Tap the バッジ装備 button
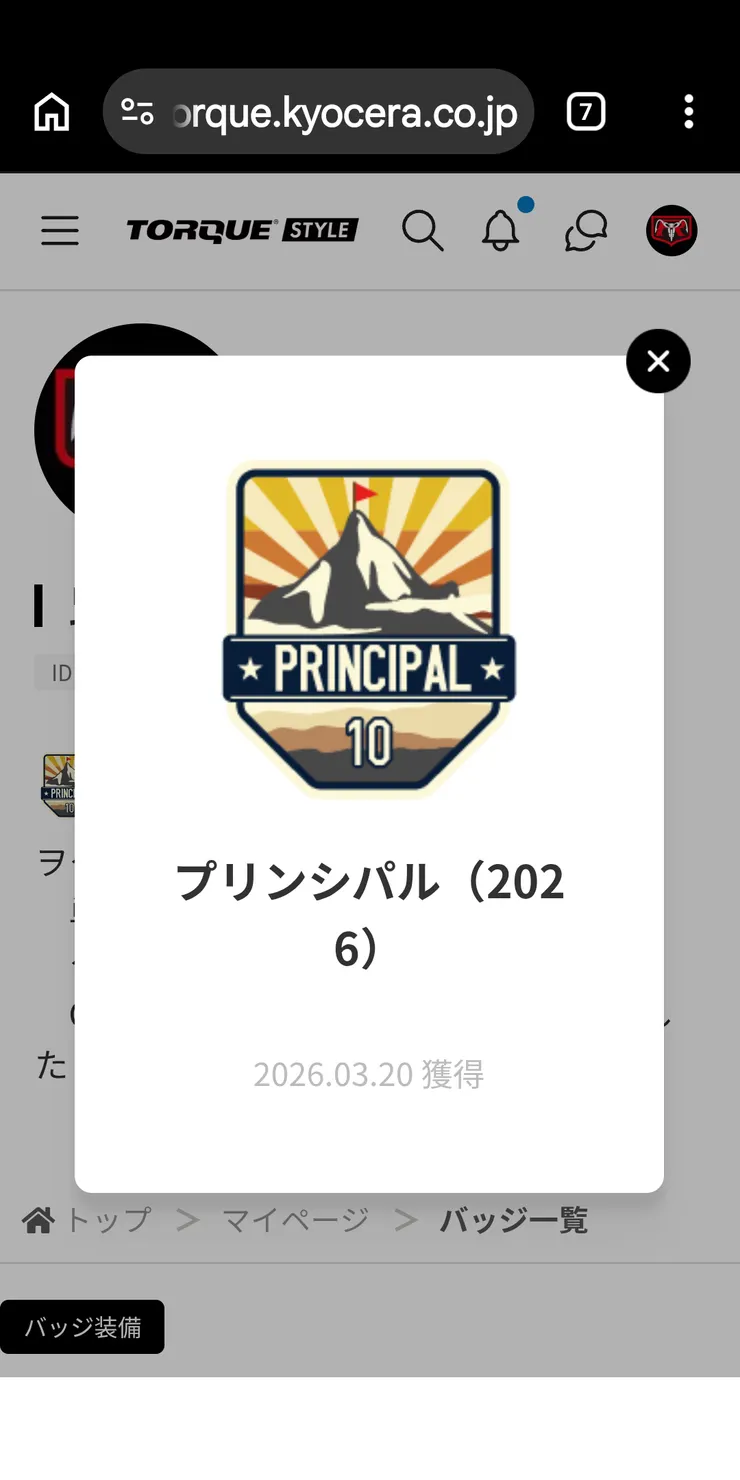740x1480 pixels. (83, 1326)
